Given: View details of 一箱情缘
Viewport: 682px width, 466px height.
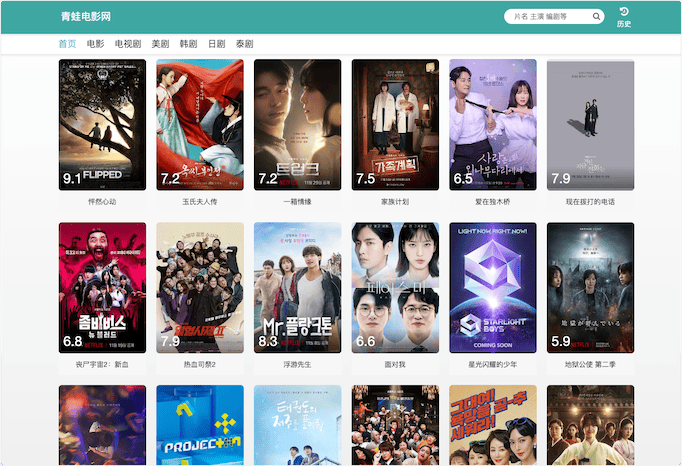Looking at the screenshot, I should pos(297,125).
